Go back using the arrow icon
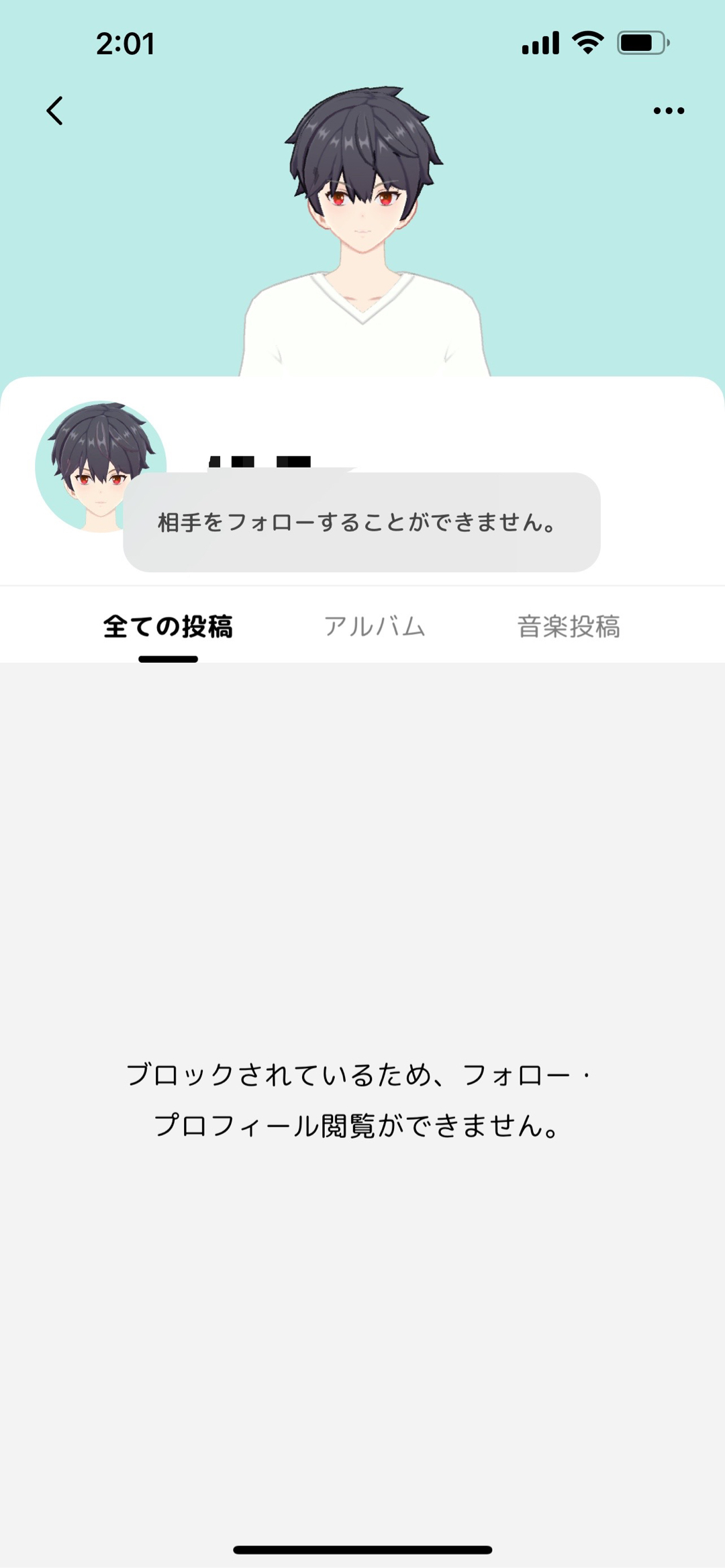 [x=55, y=111]
